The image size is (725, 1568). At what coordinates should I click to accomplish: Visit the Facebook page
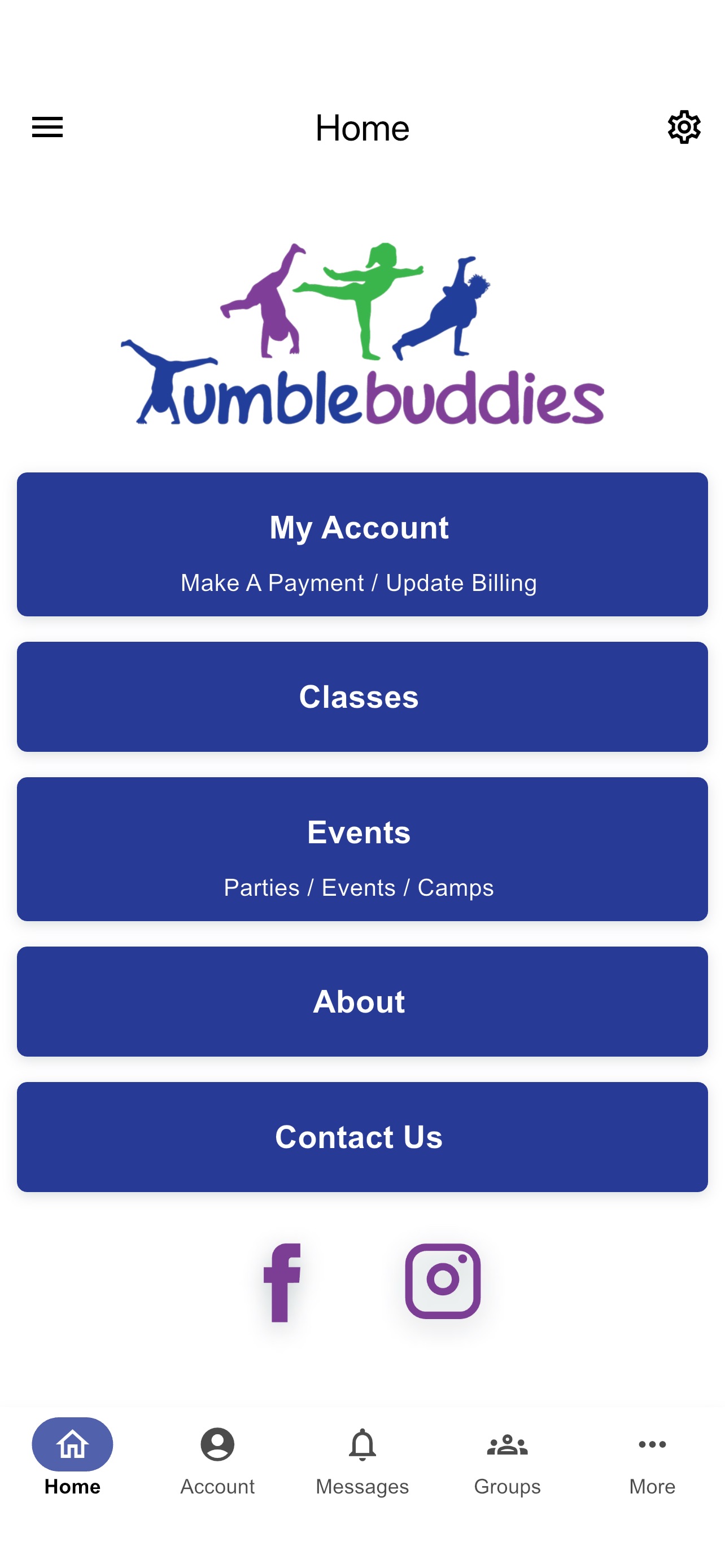click(x=282, y=1282)
